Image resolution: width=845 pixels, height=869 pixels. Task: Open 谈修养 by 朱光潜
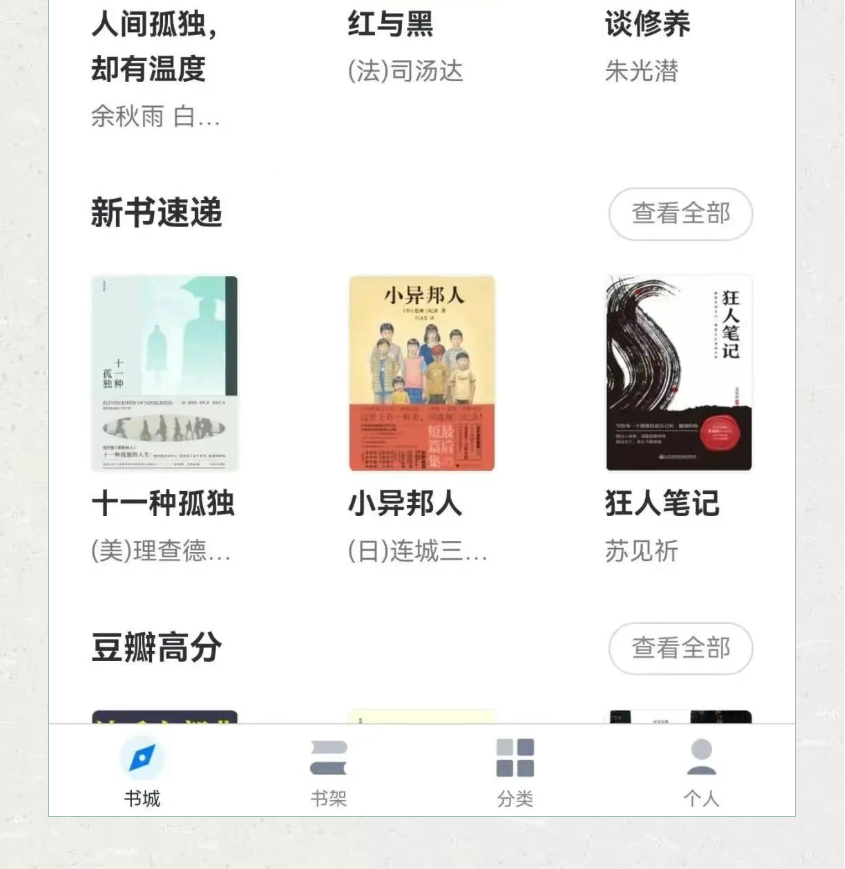(647, 24)
